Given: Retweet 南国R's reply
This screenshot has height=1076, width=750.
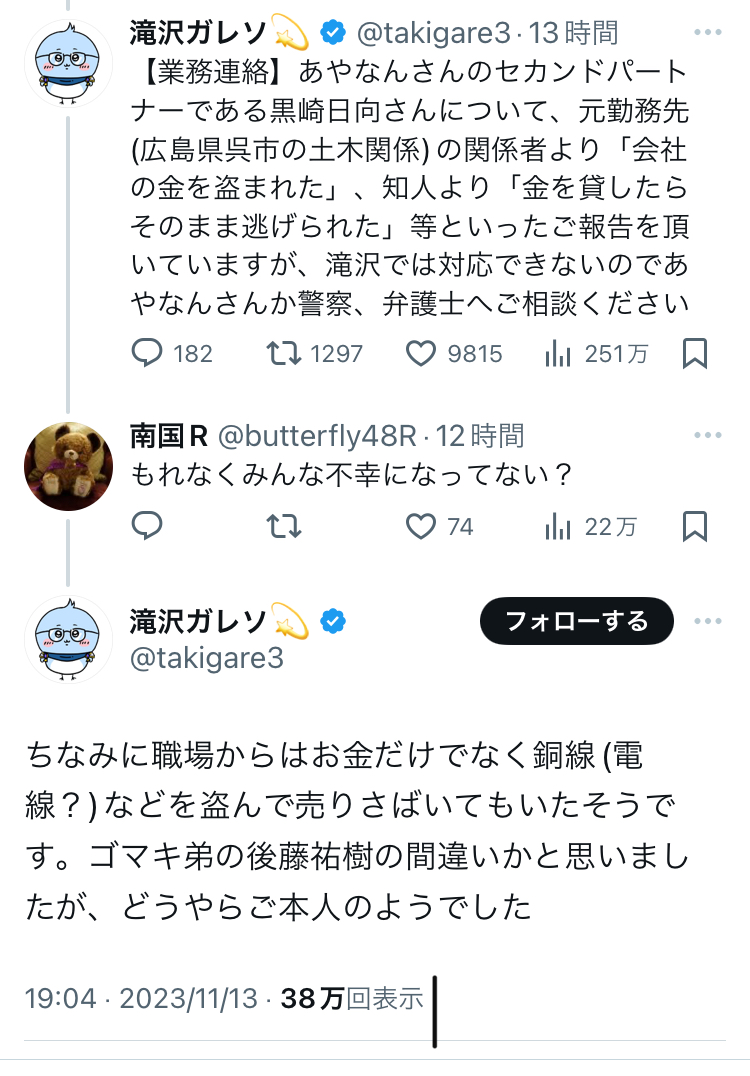Looking at the screenshot, I should [x=285, y=526].
